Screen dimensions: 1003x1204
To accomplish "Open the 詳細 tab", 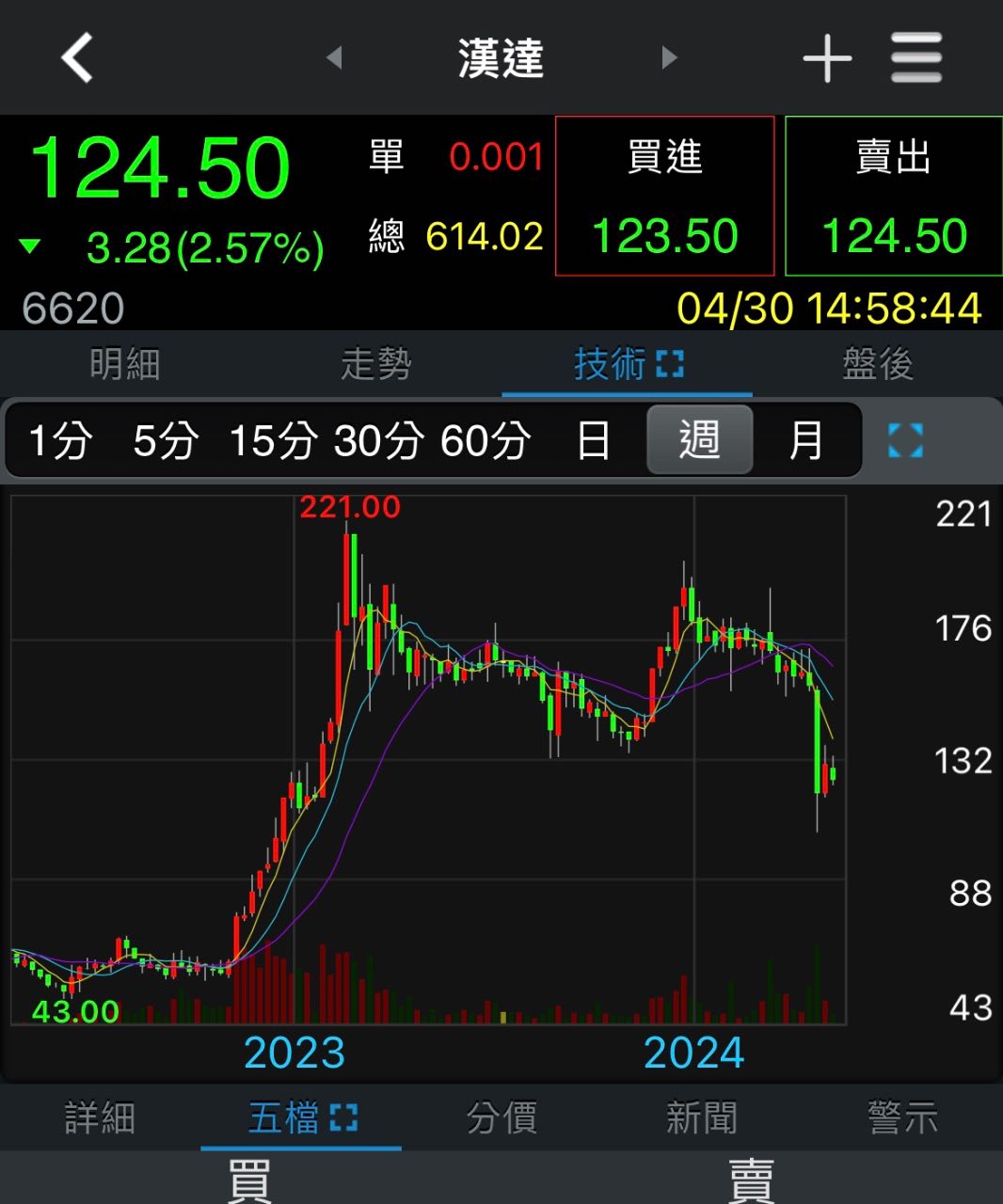I will tap(100, 1118).
